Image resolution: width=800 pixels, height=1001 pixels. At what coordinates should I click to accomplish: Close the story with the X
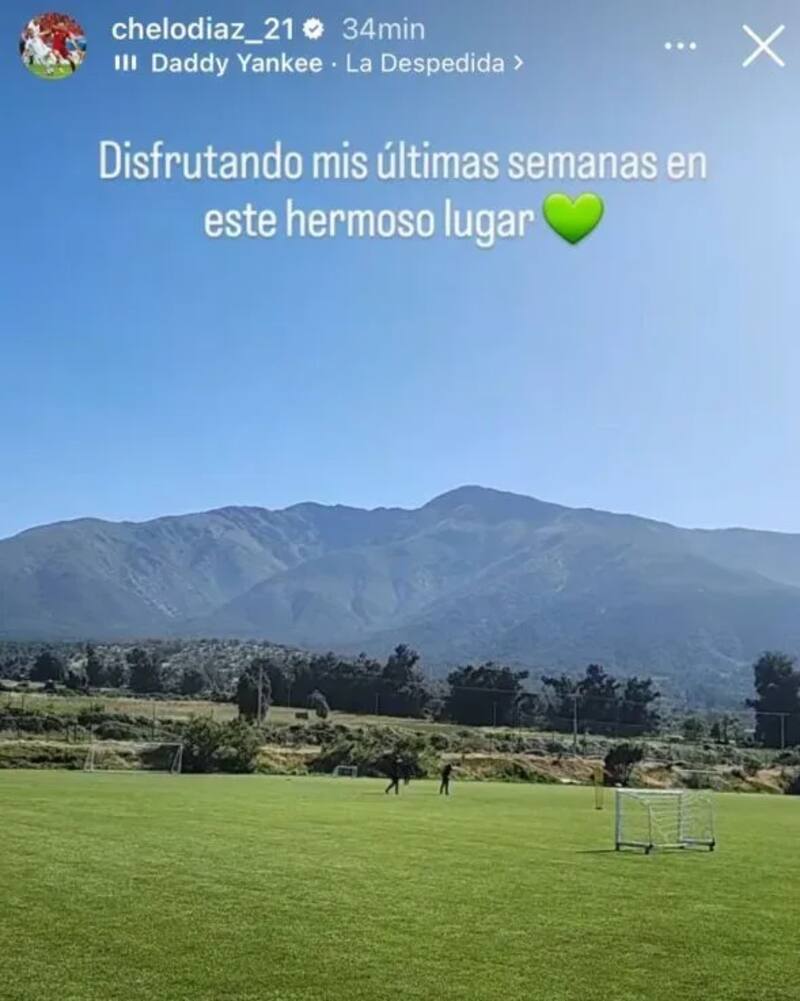tap(763, 46)
